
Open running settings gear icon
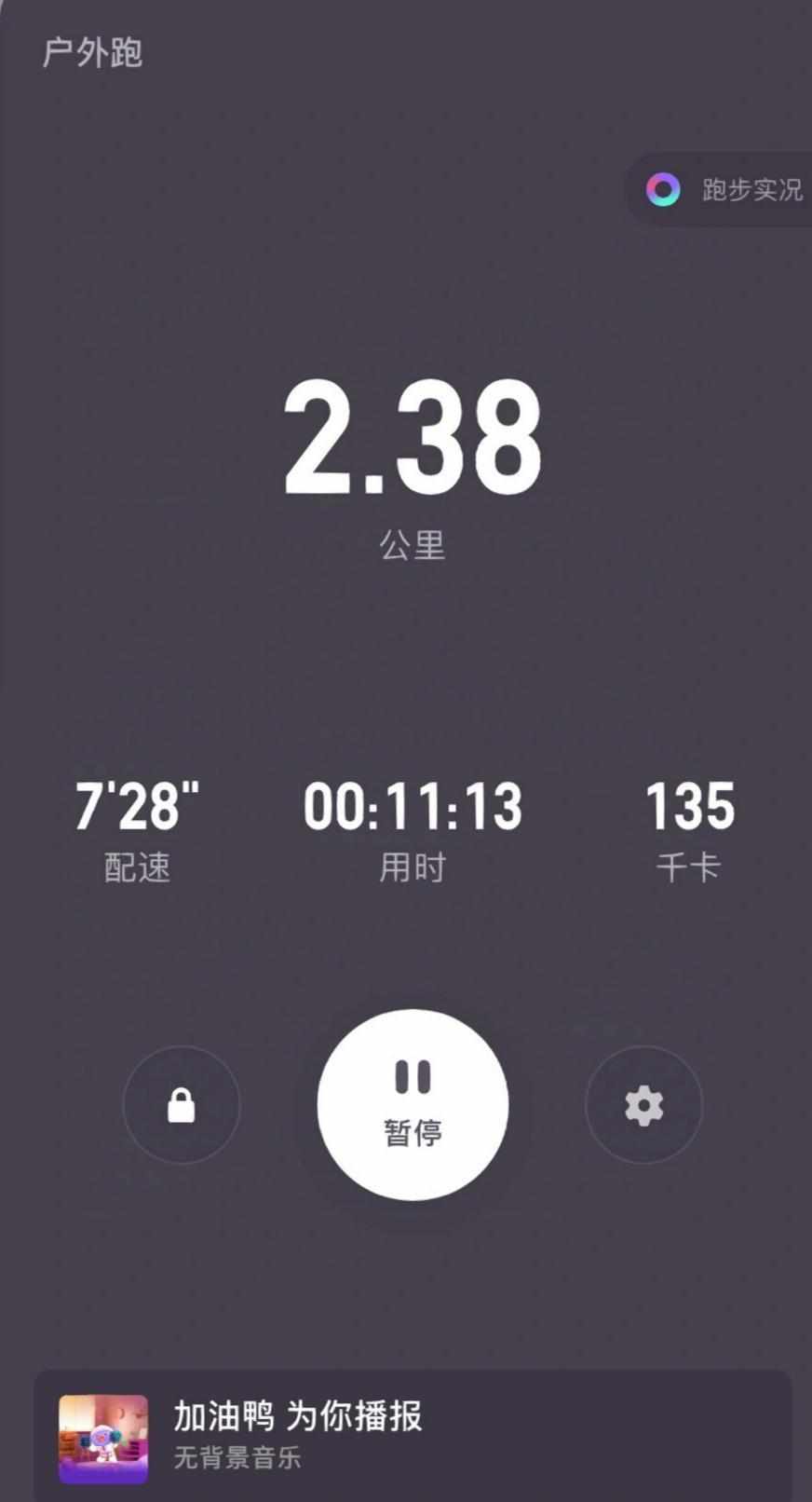pos(643,1105)
